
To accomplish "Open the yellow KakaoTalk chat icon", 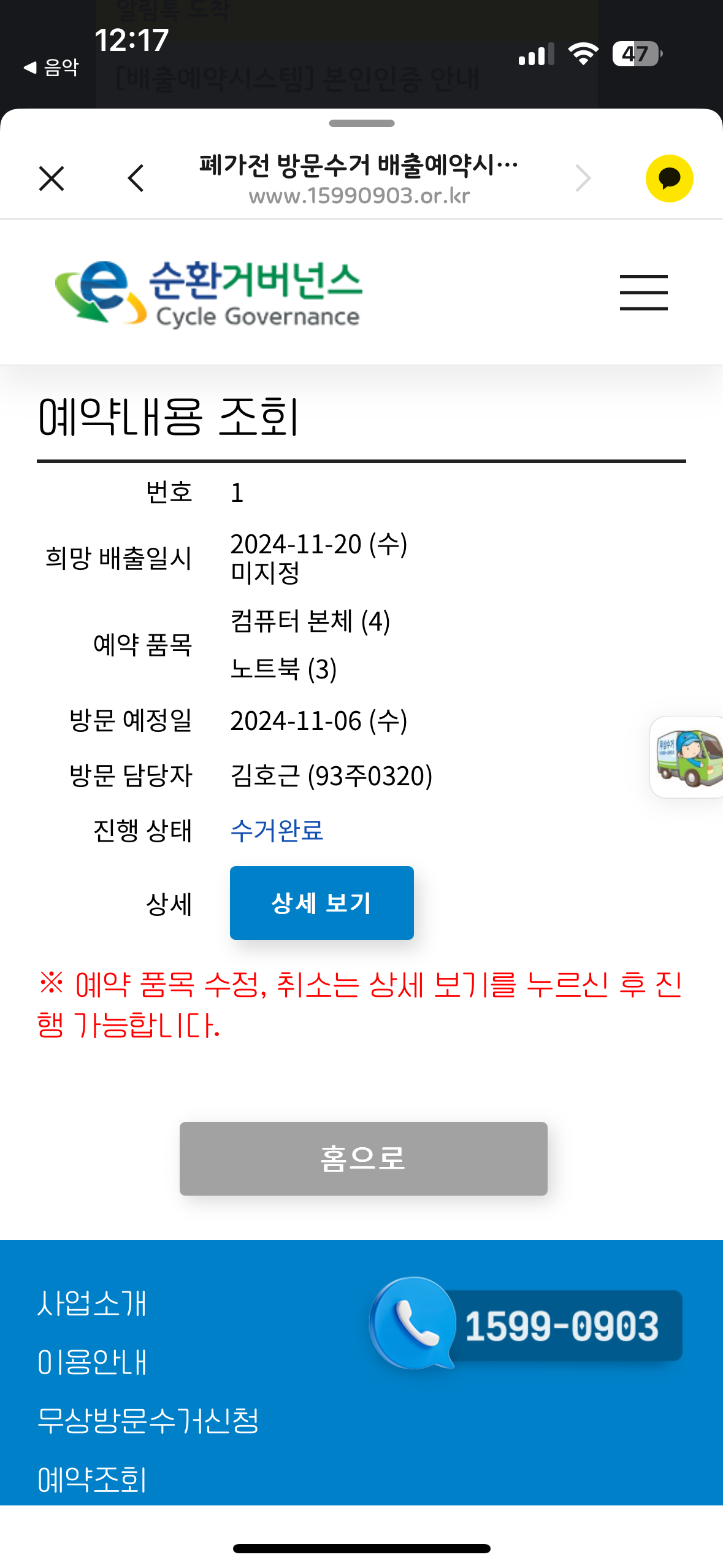I will coord(669,179).
